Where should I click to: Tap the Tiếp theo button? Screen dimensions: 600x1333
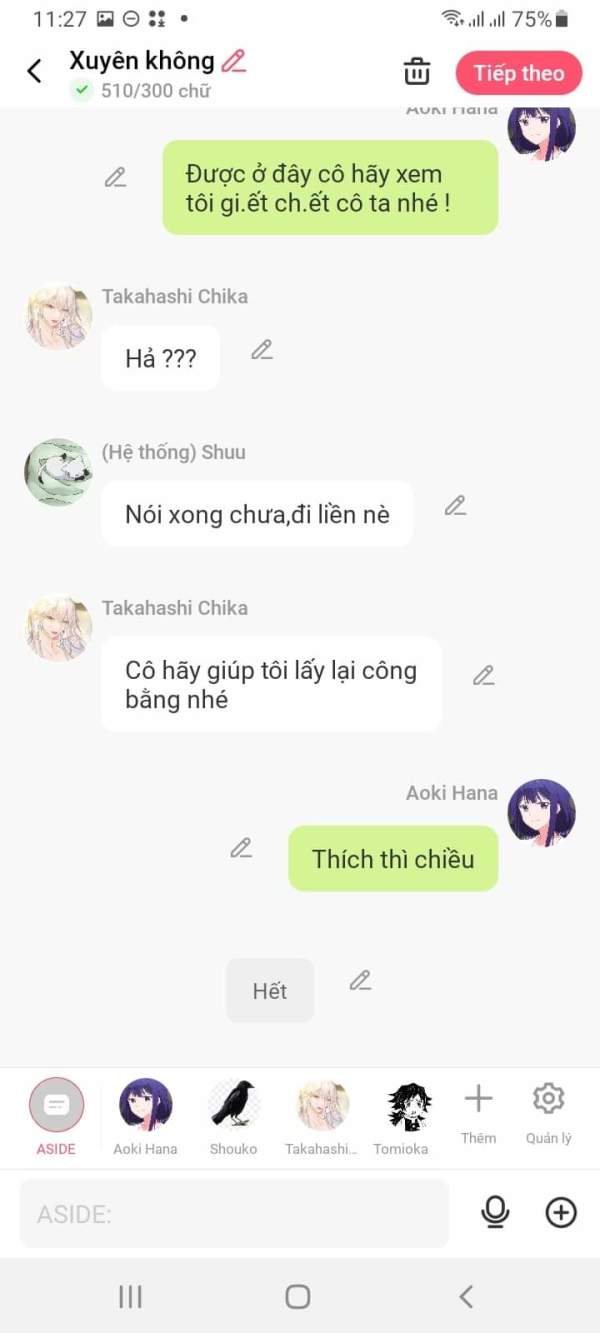click(518, 73)
